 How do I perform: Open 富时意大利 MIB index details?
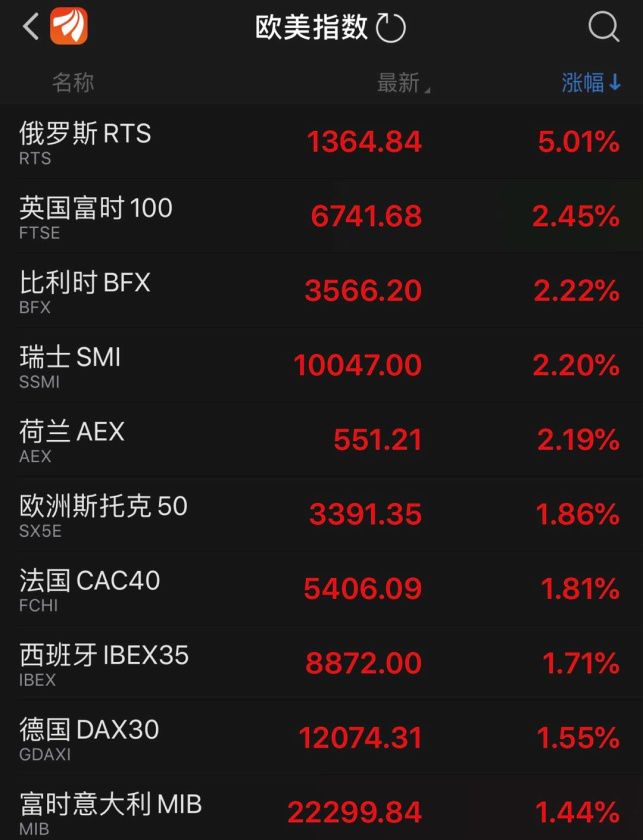(x=320, y=810)
